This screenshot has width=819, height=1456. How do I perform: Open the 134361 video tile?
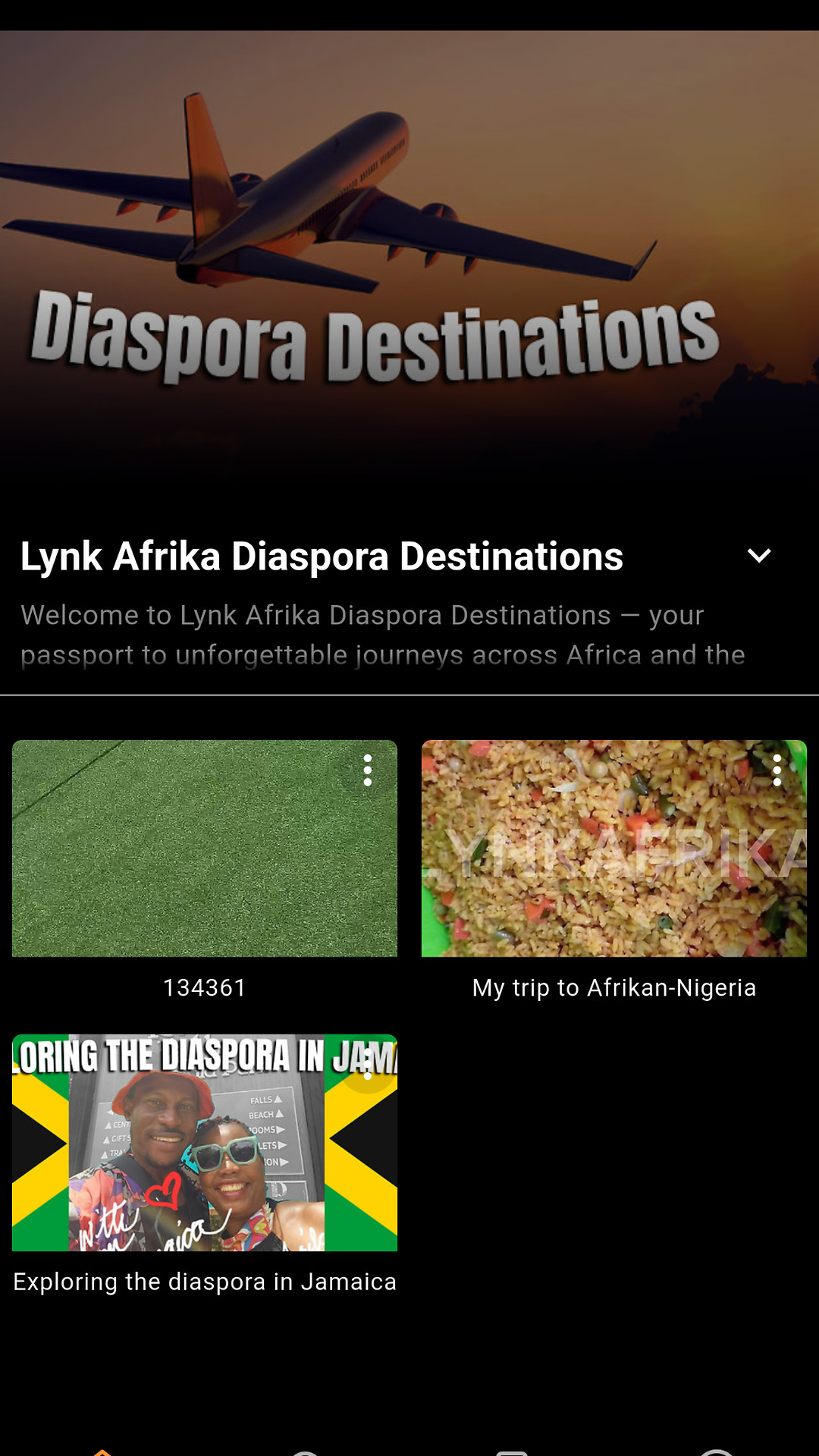(205, 849)
